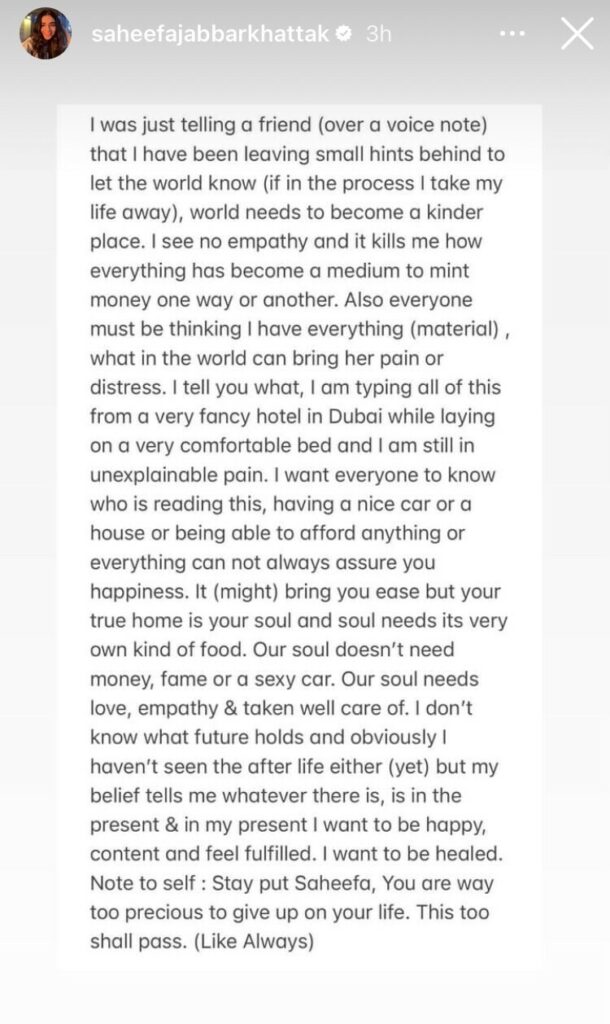610x1024 pixels.
Task: Close the story viewer
Action: coord(577,33)
